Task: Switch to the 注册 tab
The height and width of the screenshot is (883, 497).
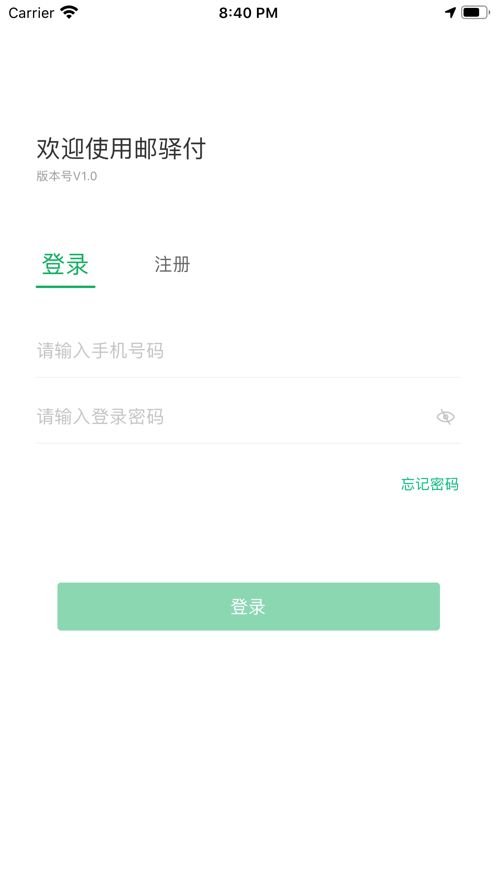Action: pos(172,265)
